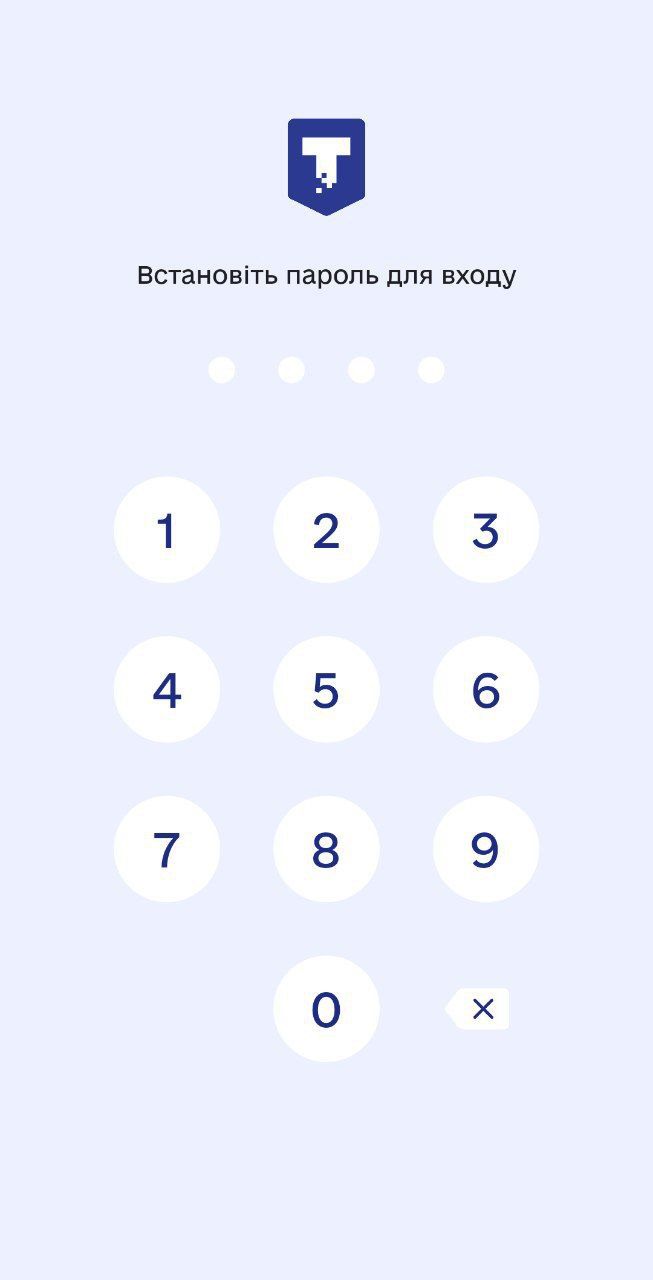Enter the number 8
The width and height of the screenshot is (653, 1280).
click(x=326, y=849)
